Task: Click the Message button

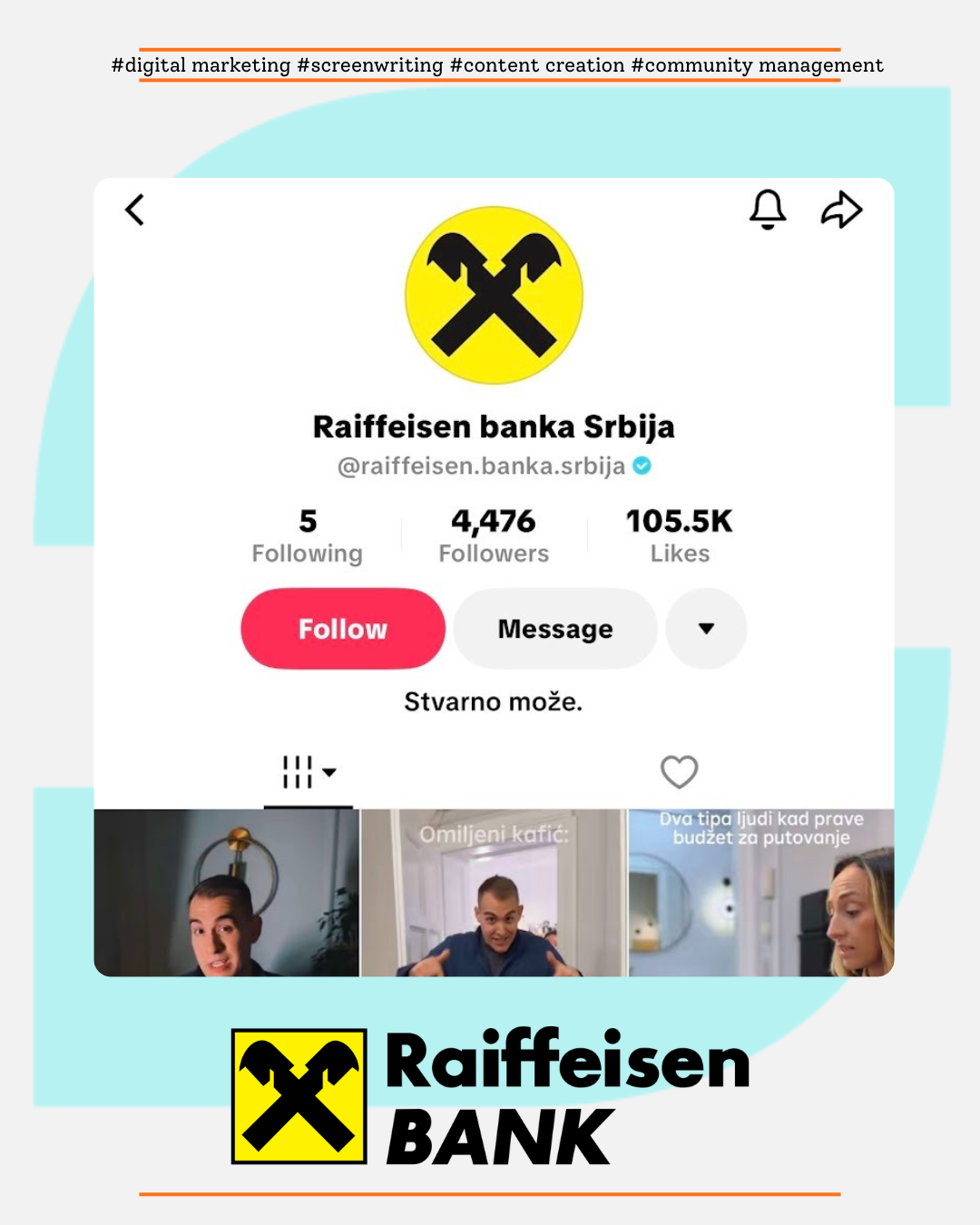Action: pos(554,628)
